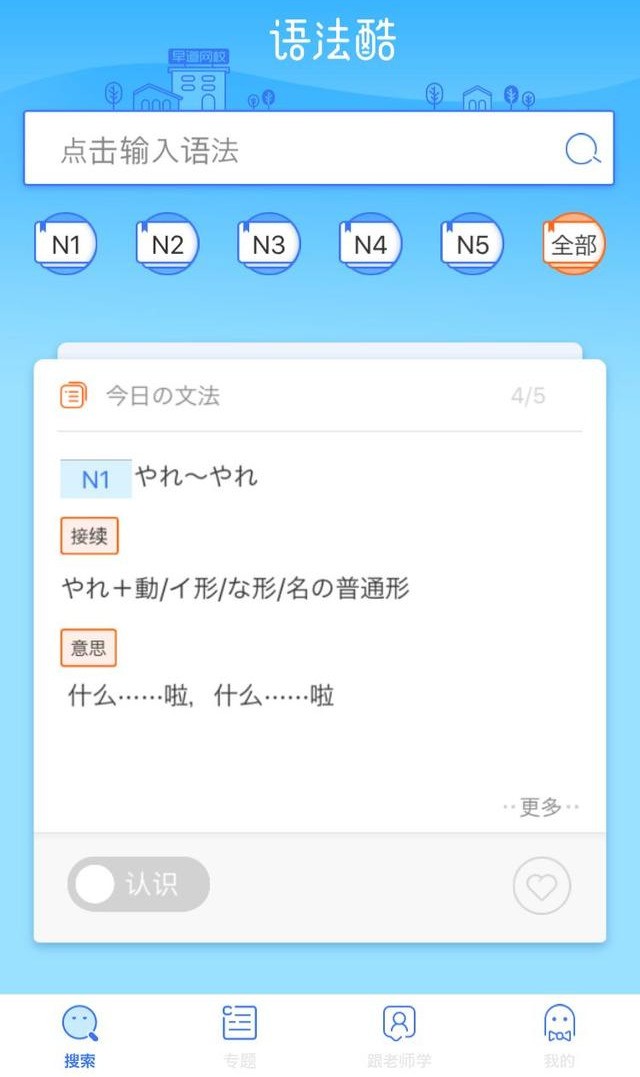Open the やれ〜やれ grammar card

pyautogui.click(x=196, y=476)
